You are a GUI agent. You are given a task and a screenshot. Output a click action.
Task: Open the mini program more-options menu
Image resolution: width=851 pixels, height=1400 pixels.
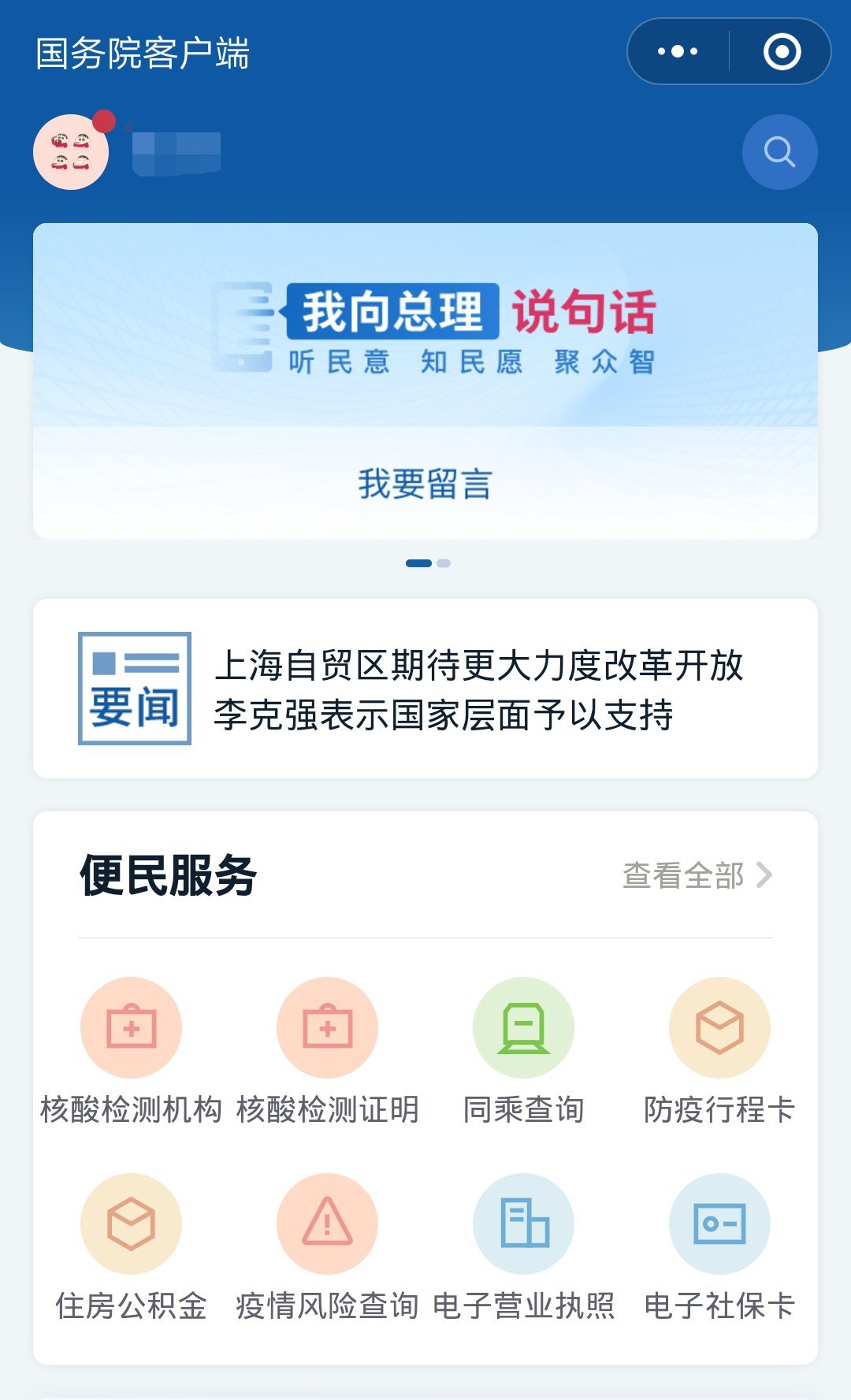click(678, 52)
